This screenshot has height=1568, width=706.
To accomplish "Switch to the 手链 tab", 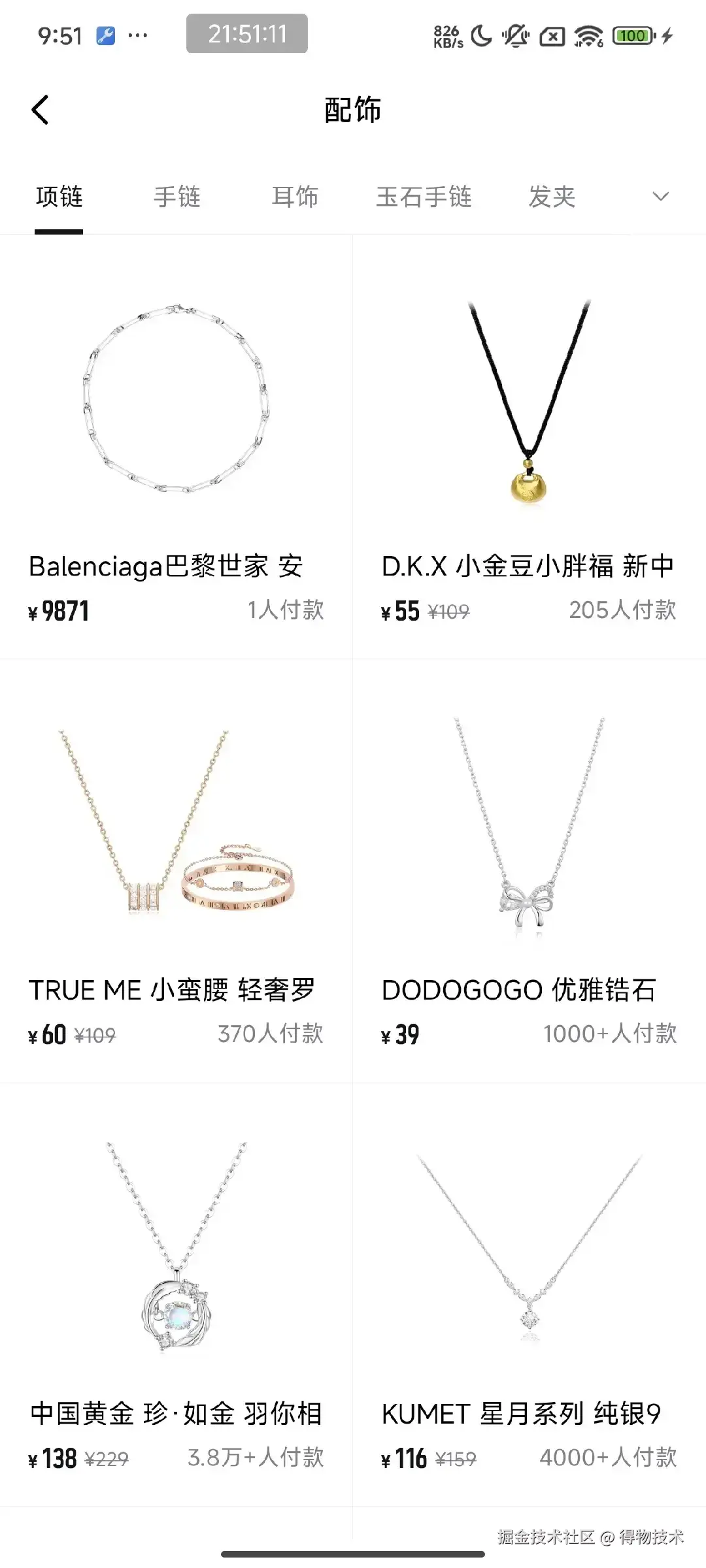I will 176,197.
